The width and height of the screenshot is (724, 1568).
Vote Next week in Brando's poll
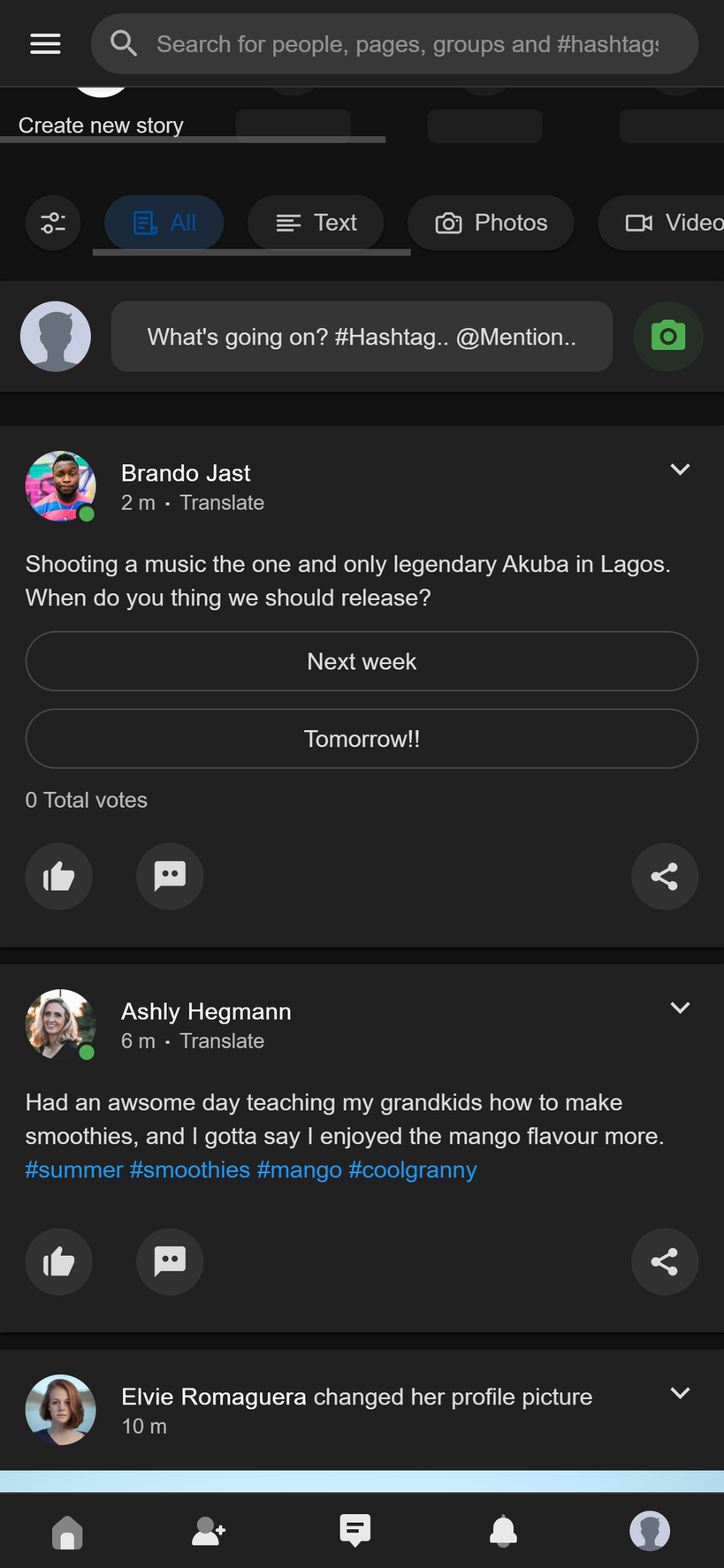(362, 661)
